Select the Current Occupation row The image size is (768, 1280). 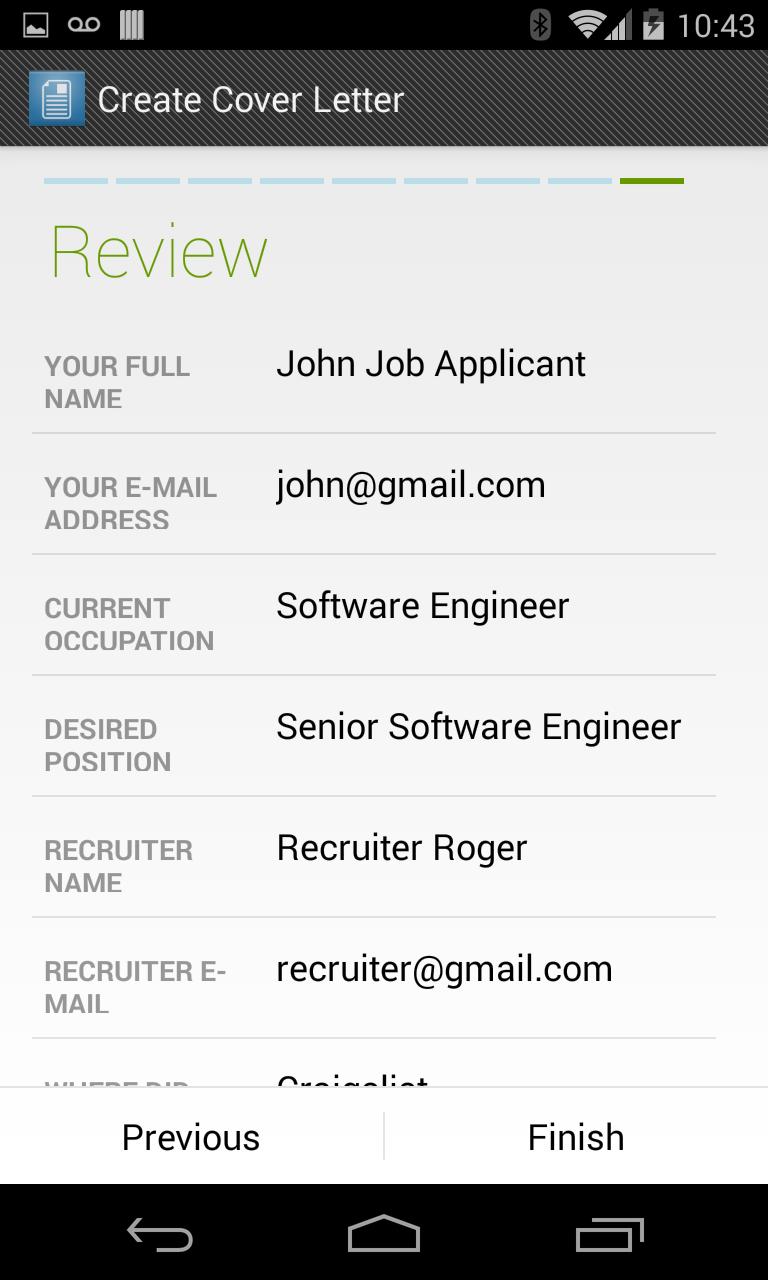point(374,624)
